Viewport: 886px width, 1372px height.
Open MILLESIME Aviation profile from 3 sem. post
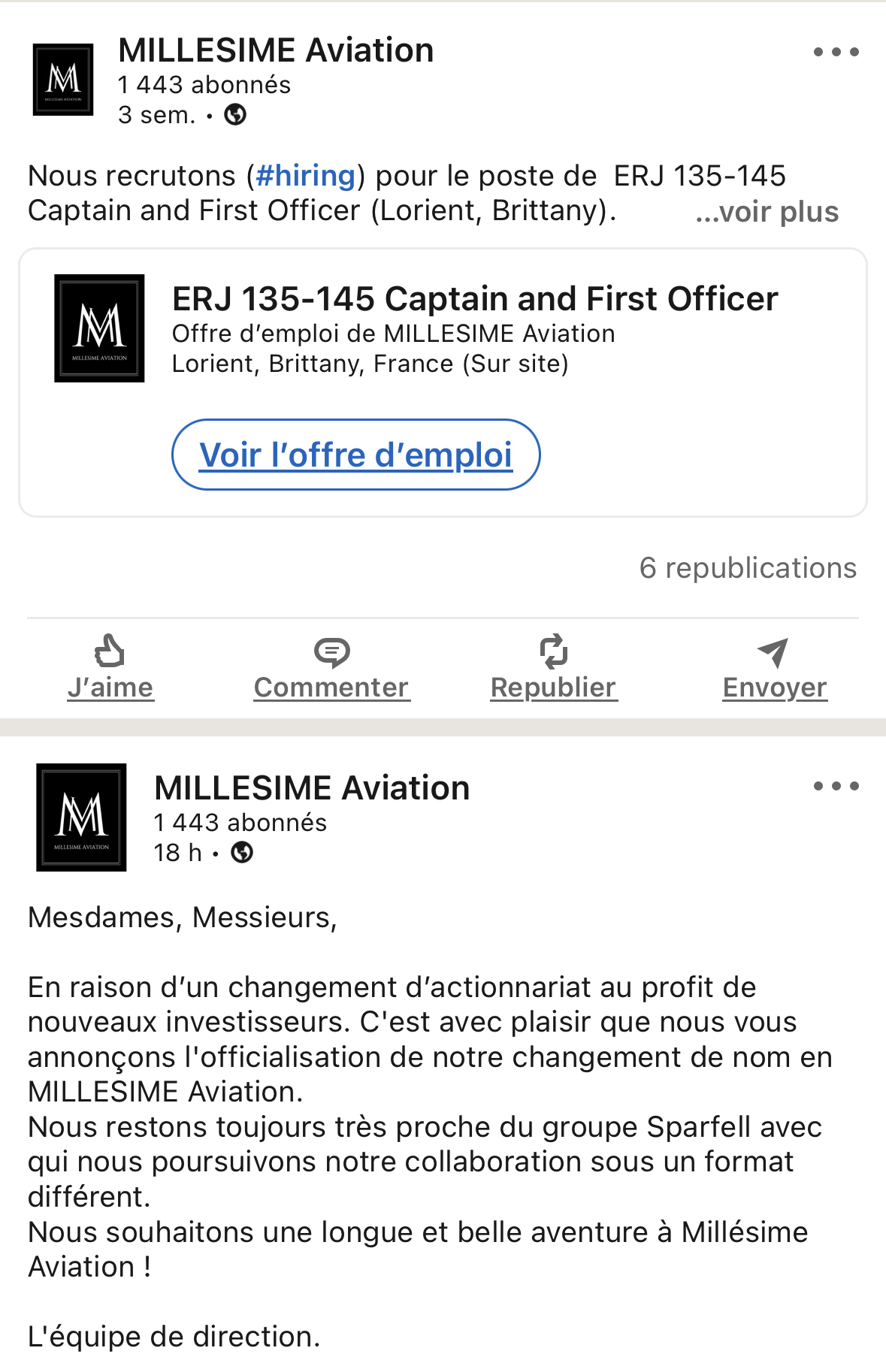point(276,51)
